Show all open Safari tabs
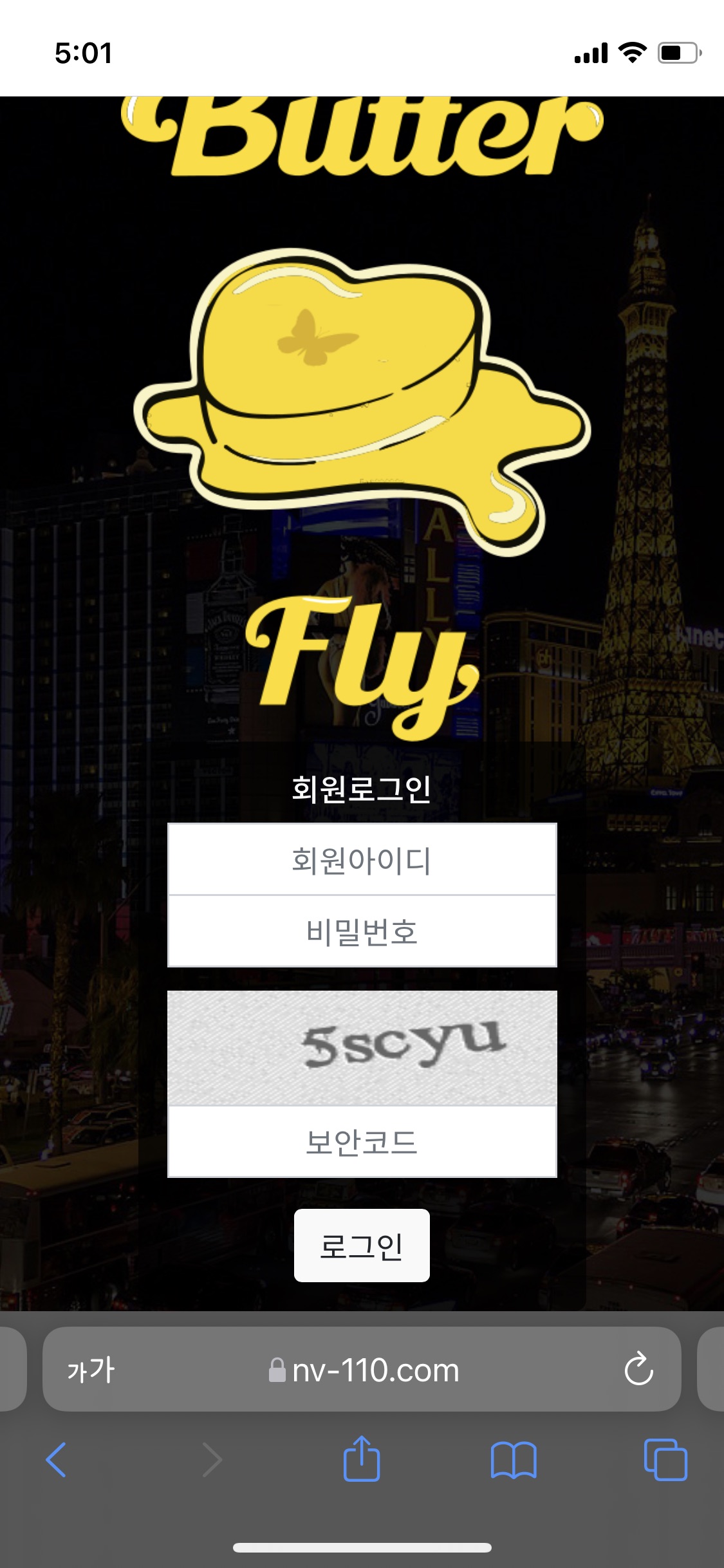 click(665, 1460)
